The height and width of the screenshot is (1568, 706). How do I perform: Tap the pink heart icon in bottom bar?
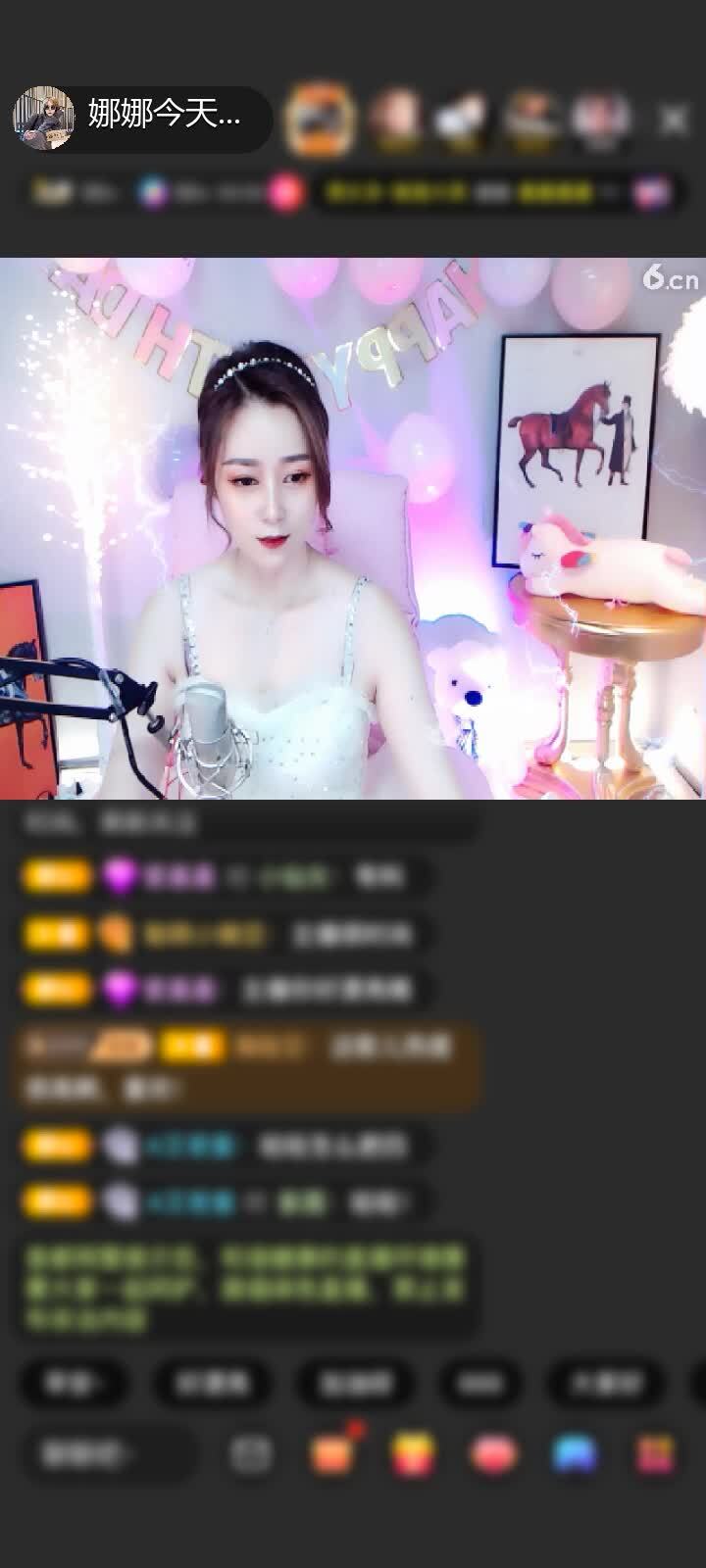493,1454
